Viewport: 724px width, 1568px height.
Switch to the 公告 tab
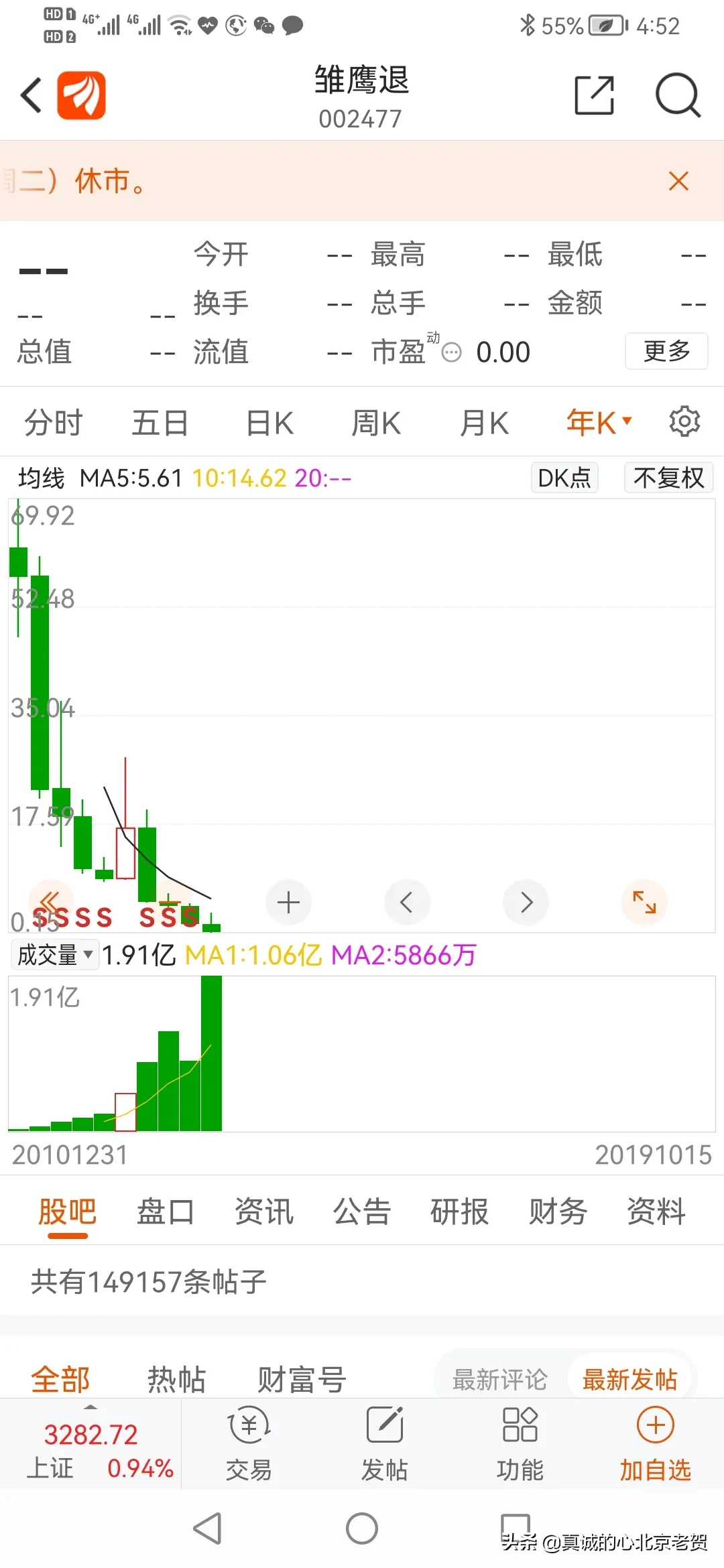tap(362, 1212)
